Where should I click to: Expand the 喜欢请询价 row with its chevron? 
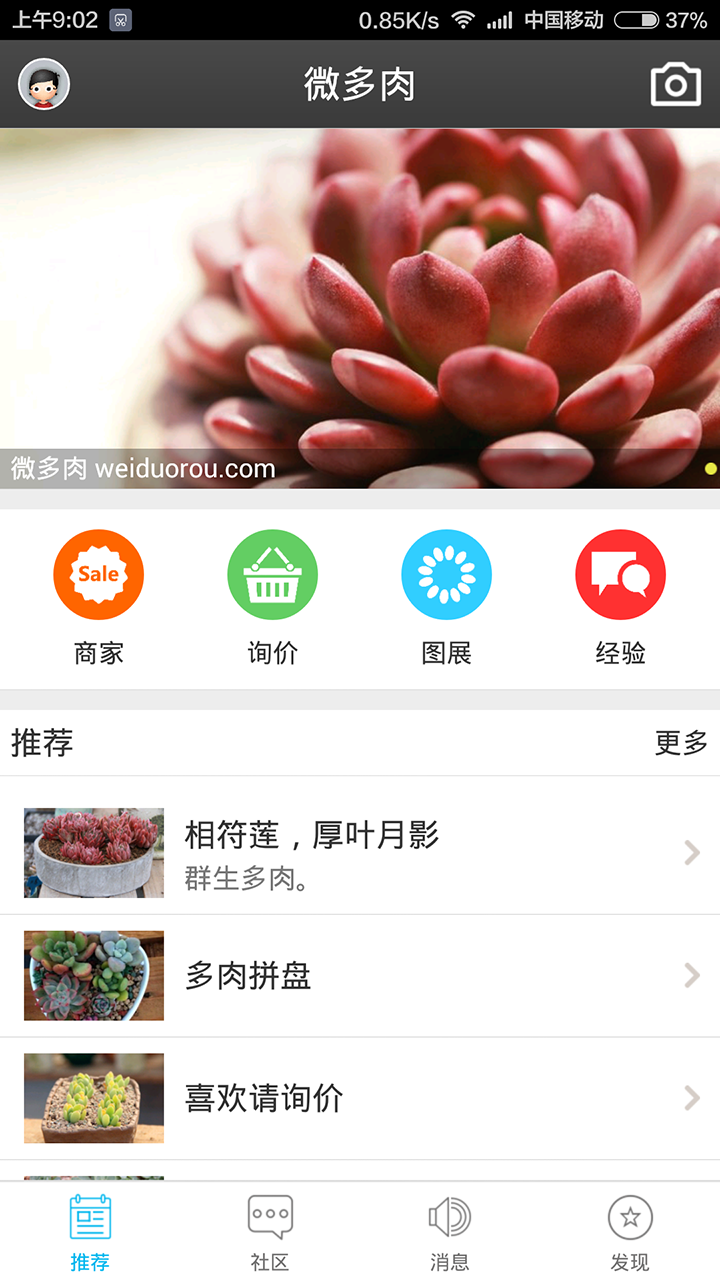tap(690, 1097)
